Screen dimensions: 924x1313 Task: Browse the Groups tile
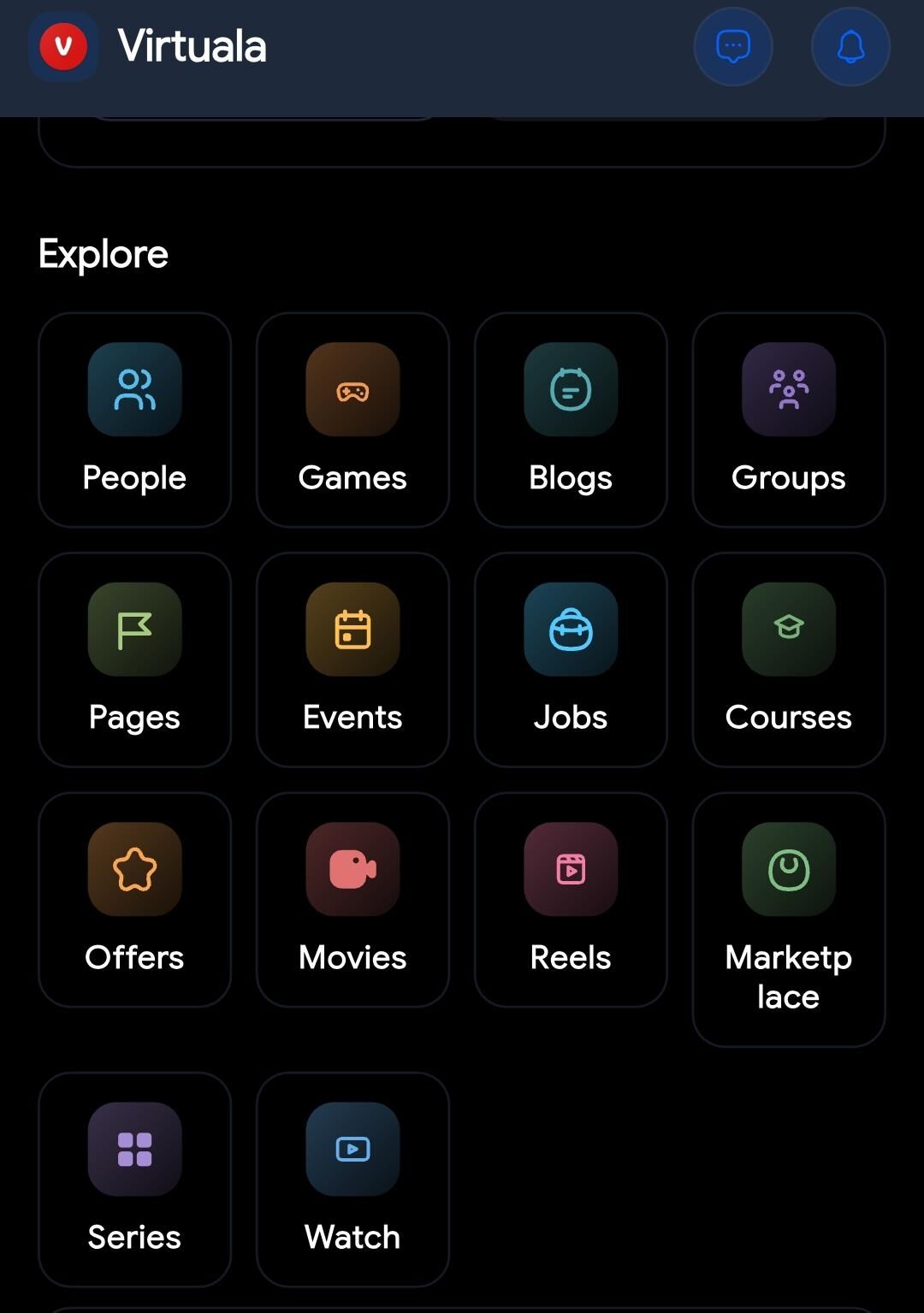pyautogui.click(x=789, y=420)
